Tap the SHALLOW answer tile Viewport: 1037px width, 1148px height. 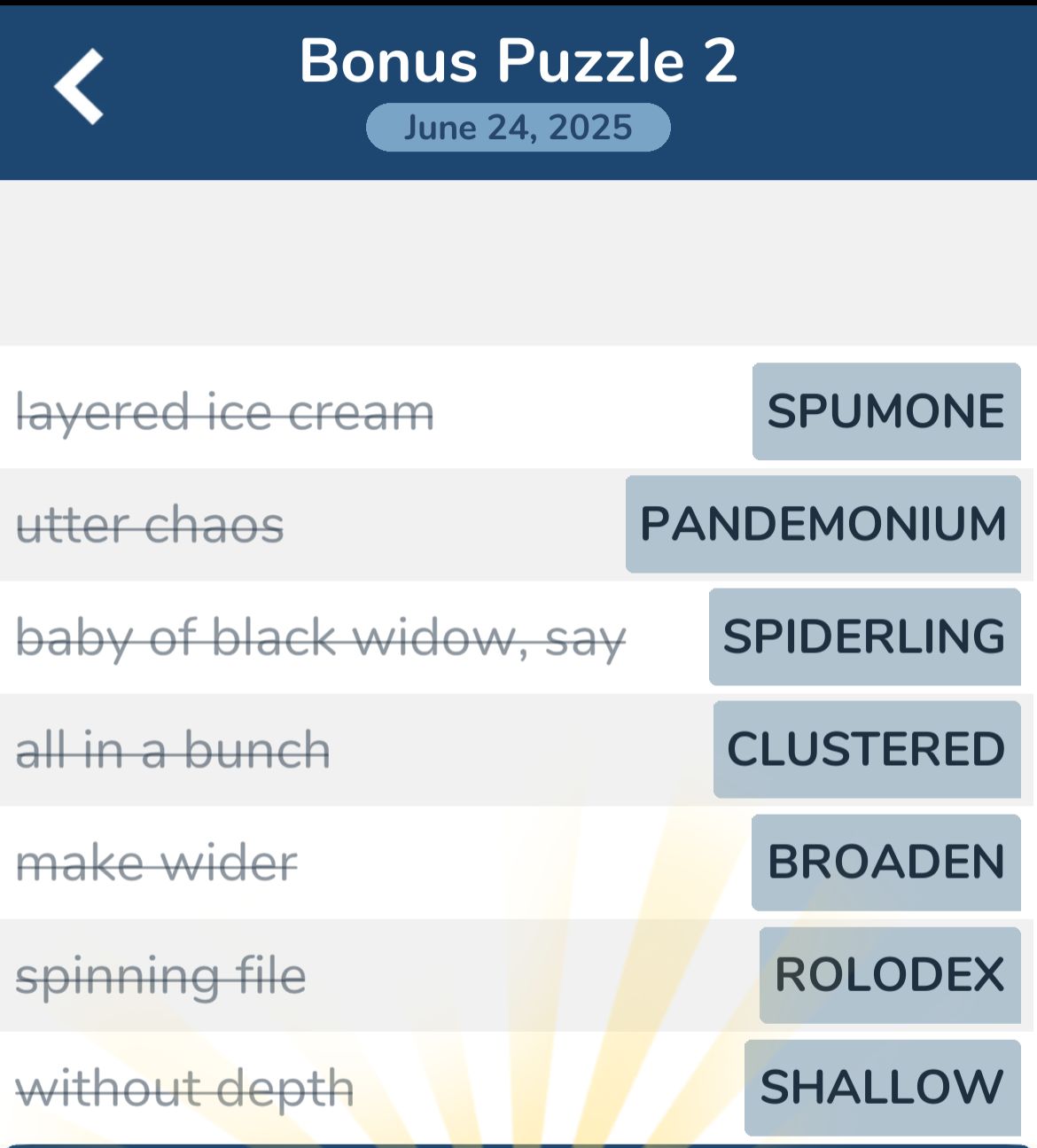click(x=883, y=1088)
